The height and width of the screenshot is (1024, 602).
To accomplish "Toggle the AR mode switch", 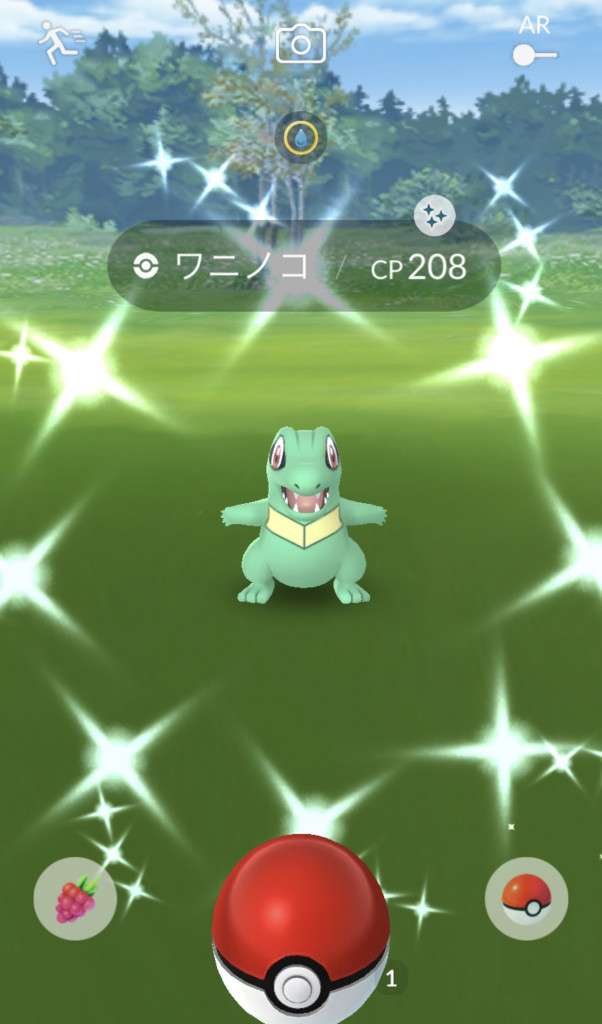I will 534,53.
